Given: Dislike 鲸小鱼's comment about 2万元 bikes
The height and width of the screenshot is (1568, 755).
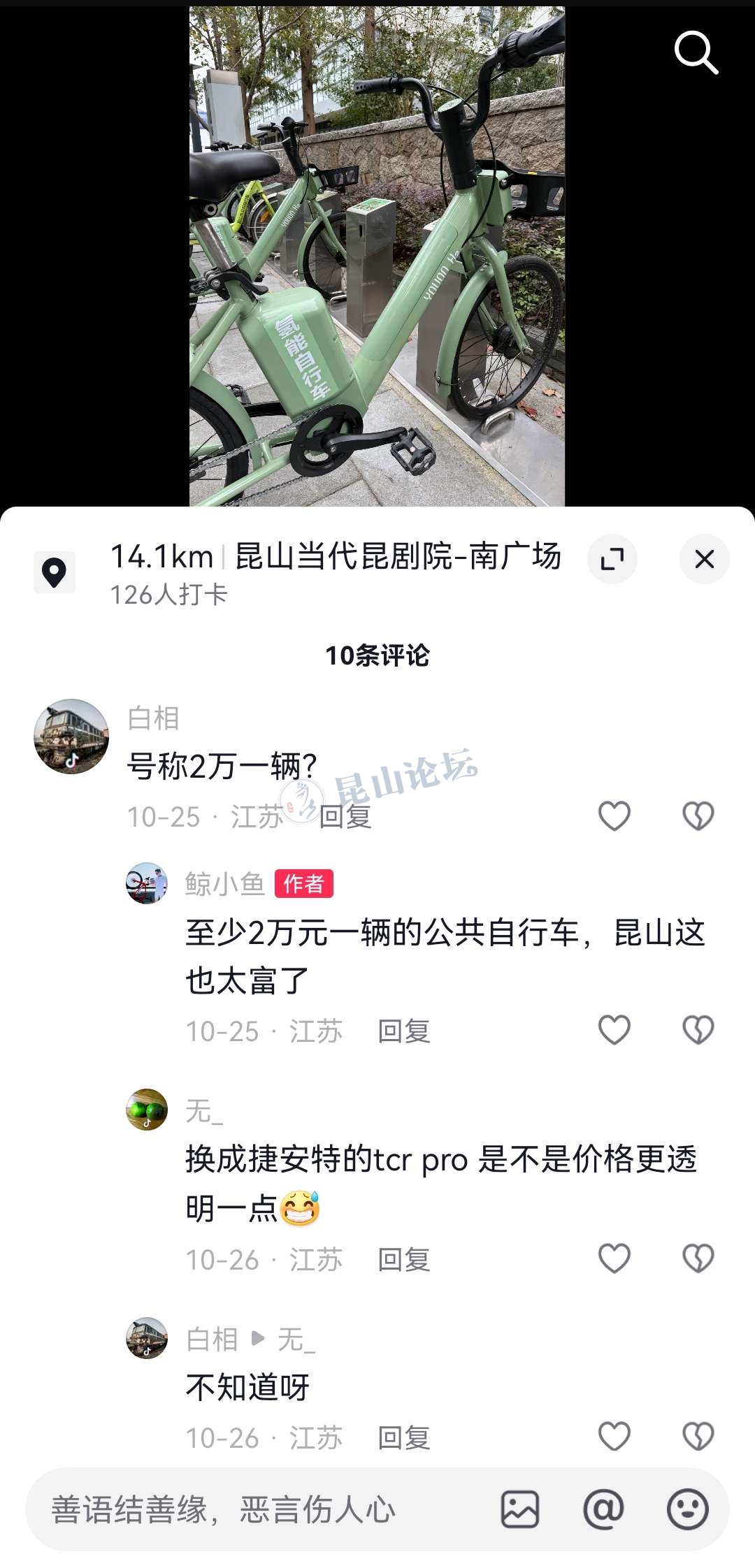Looking at the screenshot, I should coord(698,1030).
